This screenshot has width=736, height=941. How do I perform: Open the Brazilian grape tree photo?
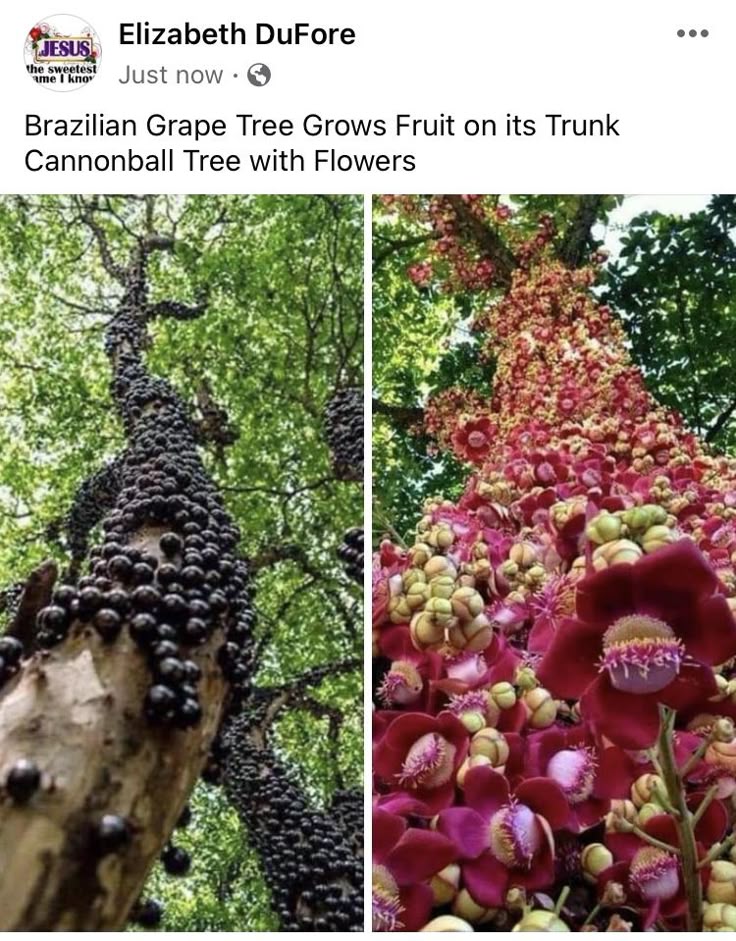click(x=181, y=562)
